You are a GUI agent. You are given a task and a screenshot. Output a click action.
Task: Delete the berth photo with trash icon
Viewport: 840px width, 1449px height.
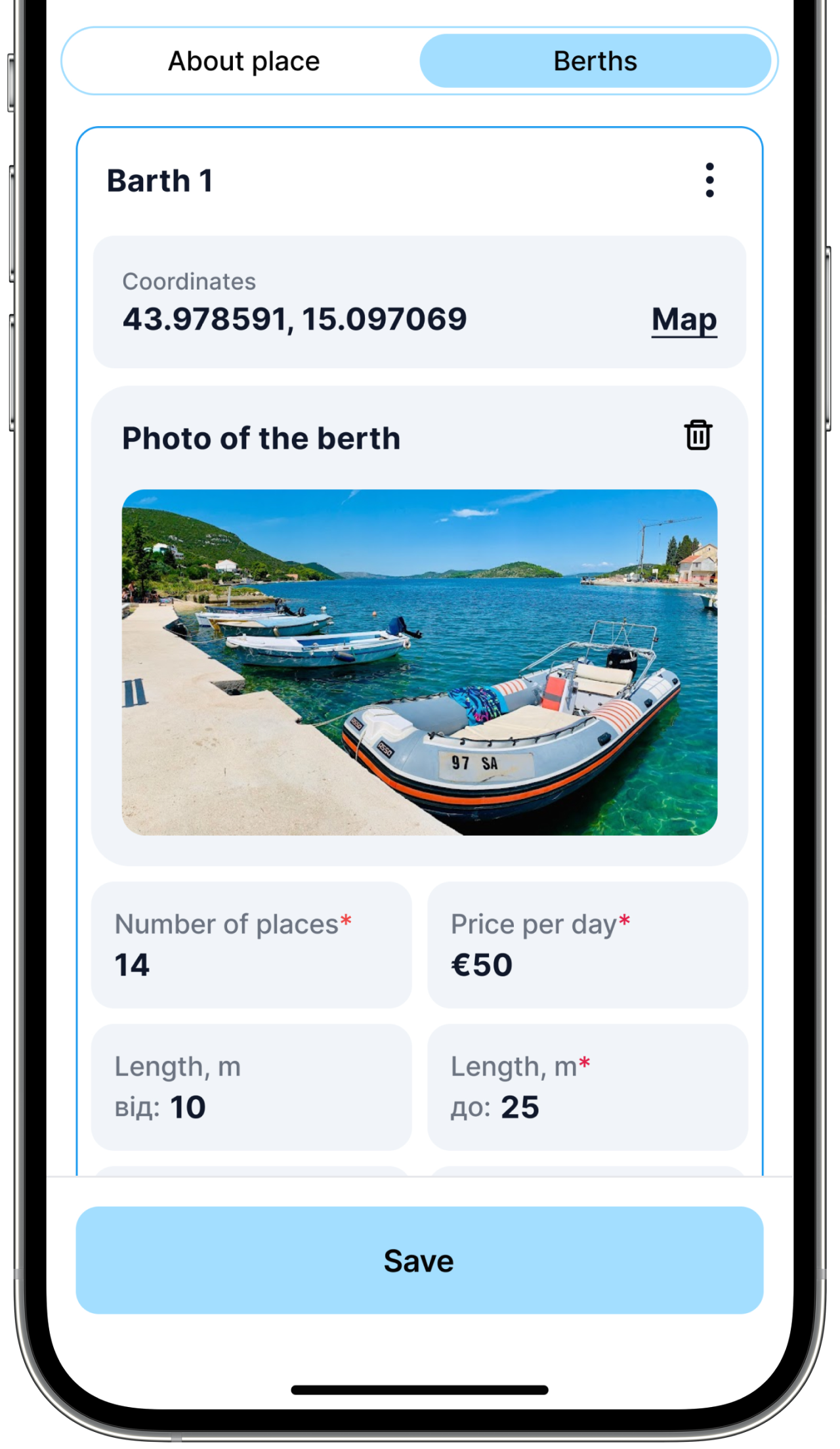coord(698,435)
